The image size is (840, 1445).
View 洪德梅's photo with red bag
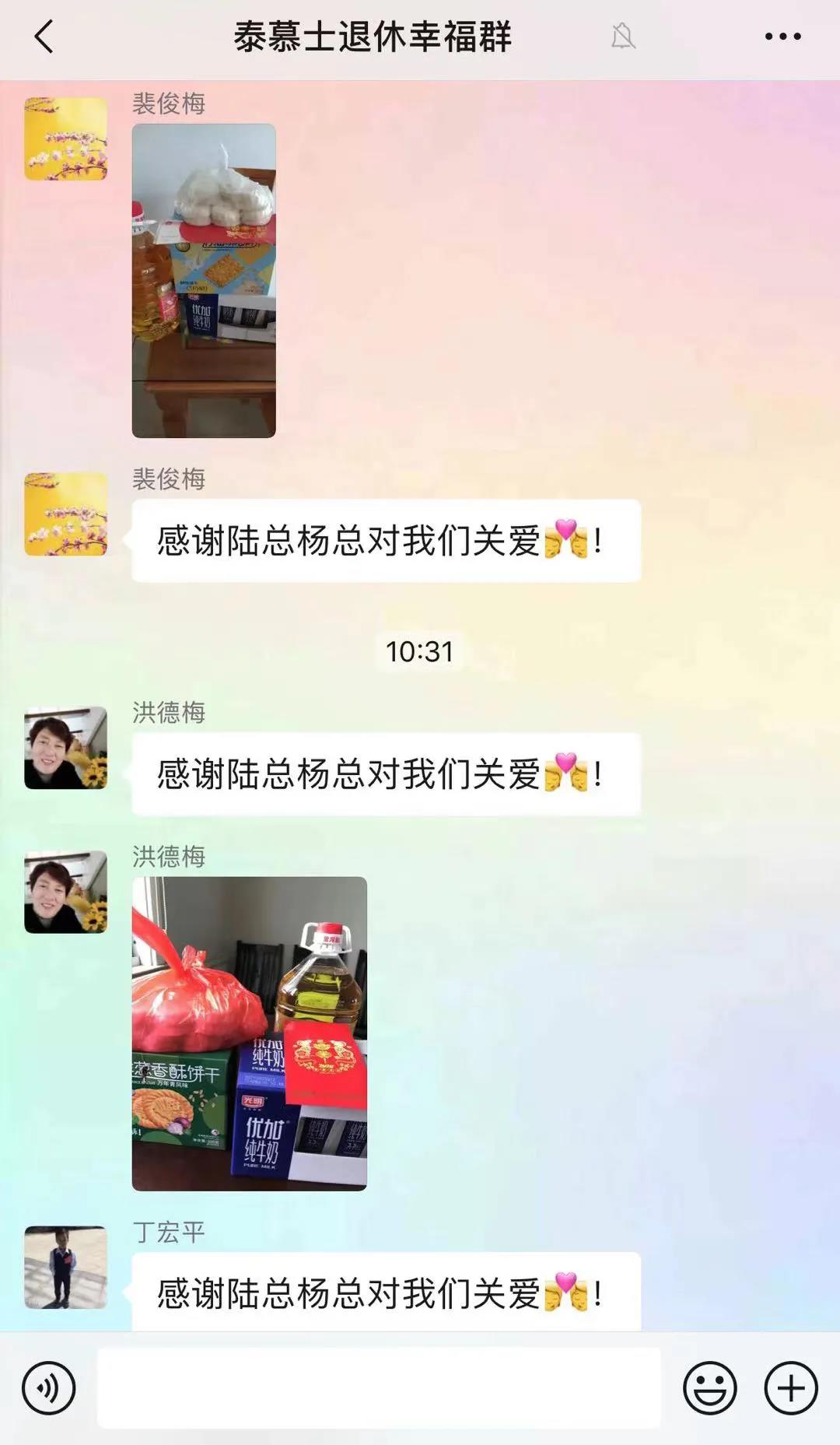249,1033
